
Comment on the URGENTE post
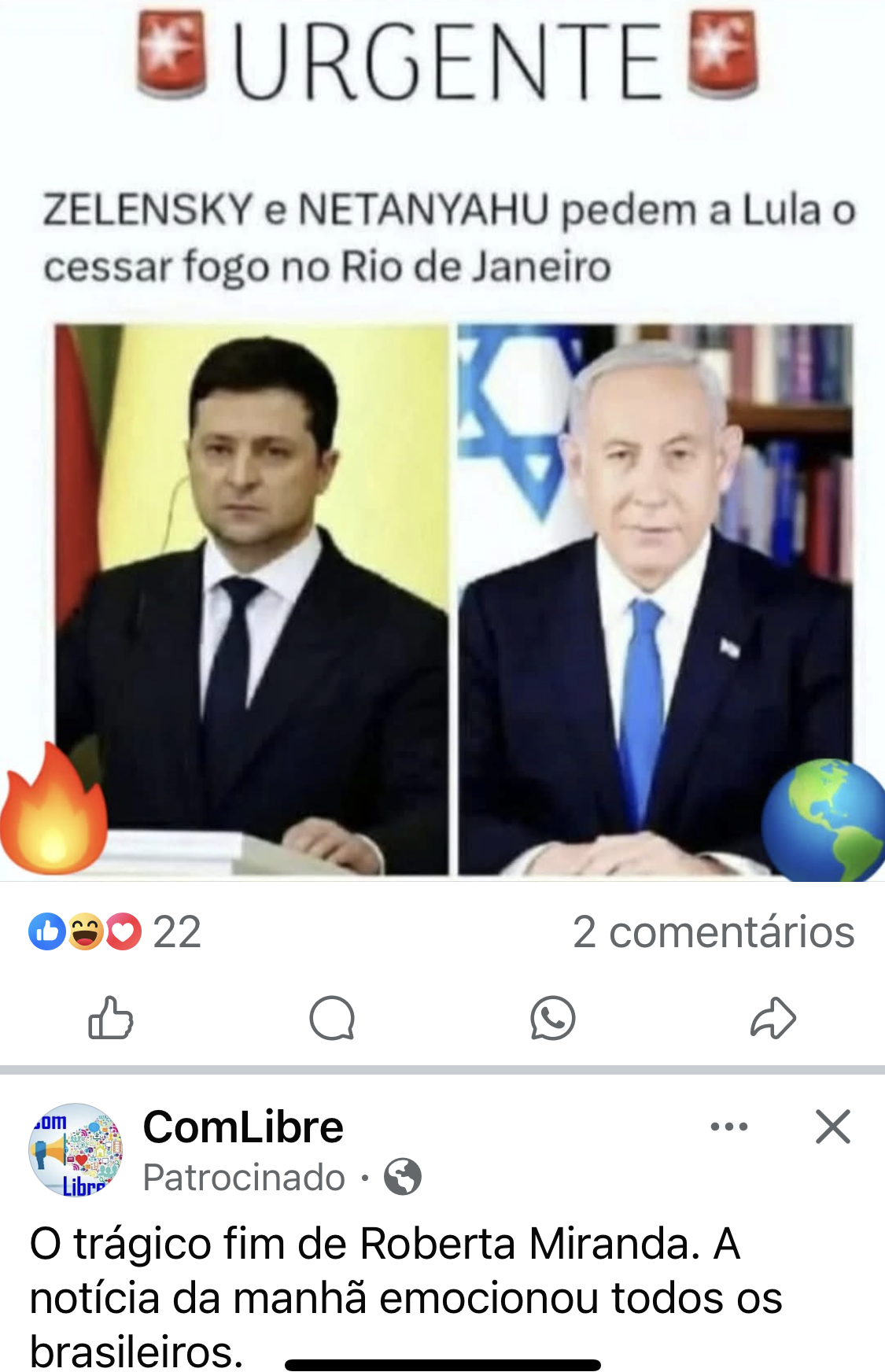[332, 1018]
